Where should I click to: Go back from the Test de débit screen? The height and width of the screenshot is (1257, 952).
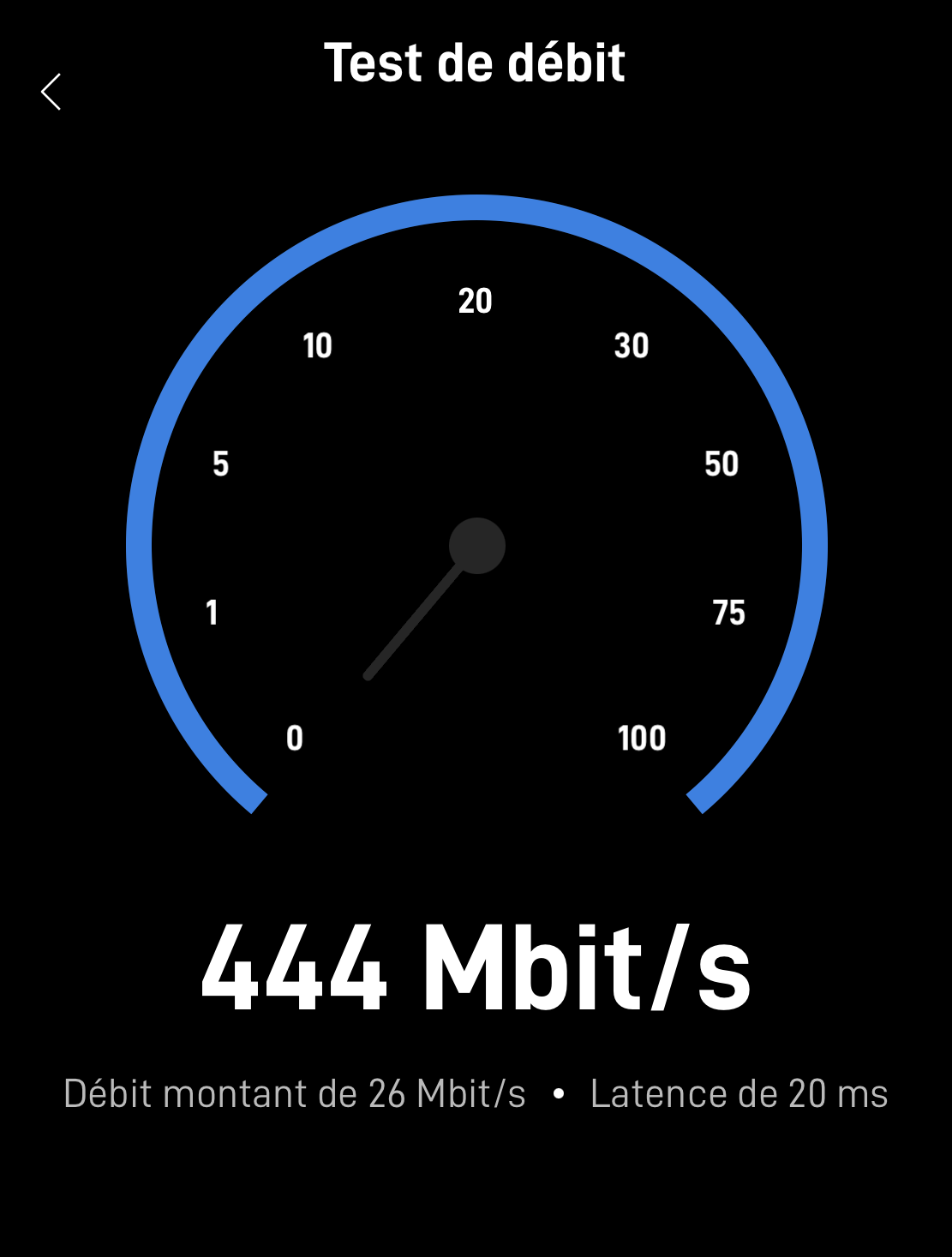click(51, 92)
